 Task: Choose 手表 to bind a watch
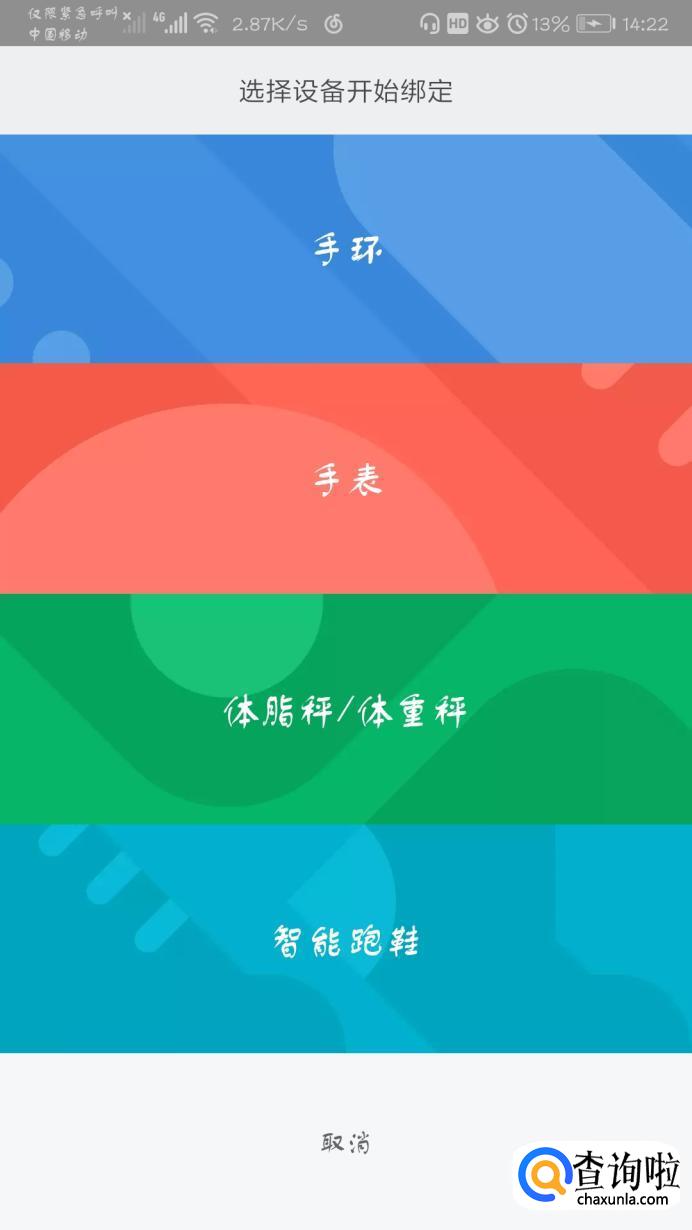346,479
